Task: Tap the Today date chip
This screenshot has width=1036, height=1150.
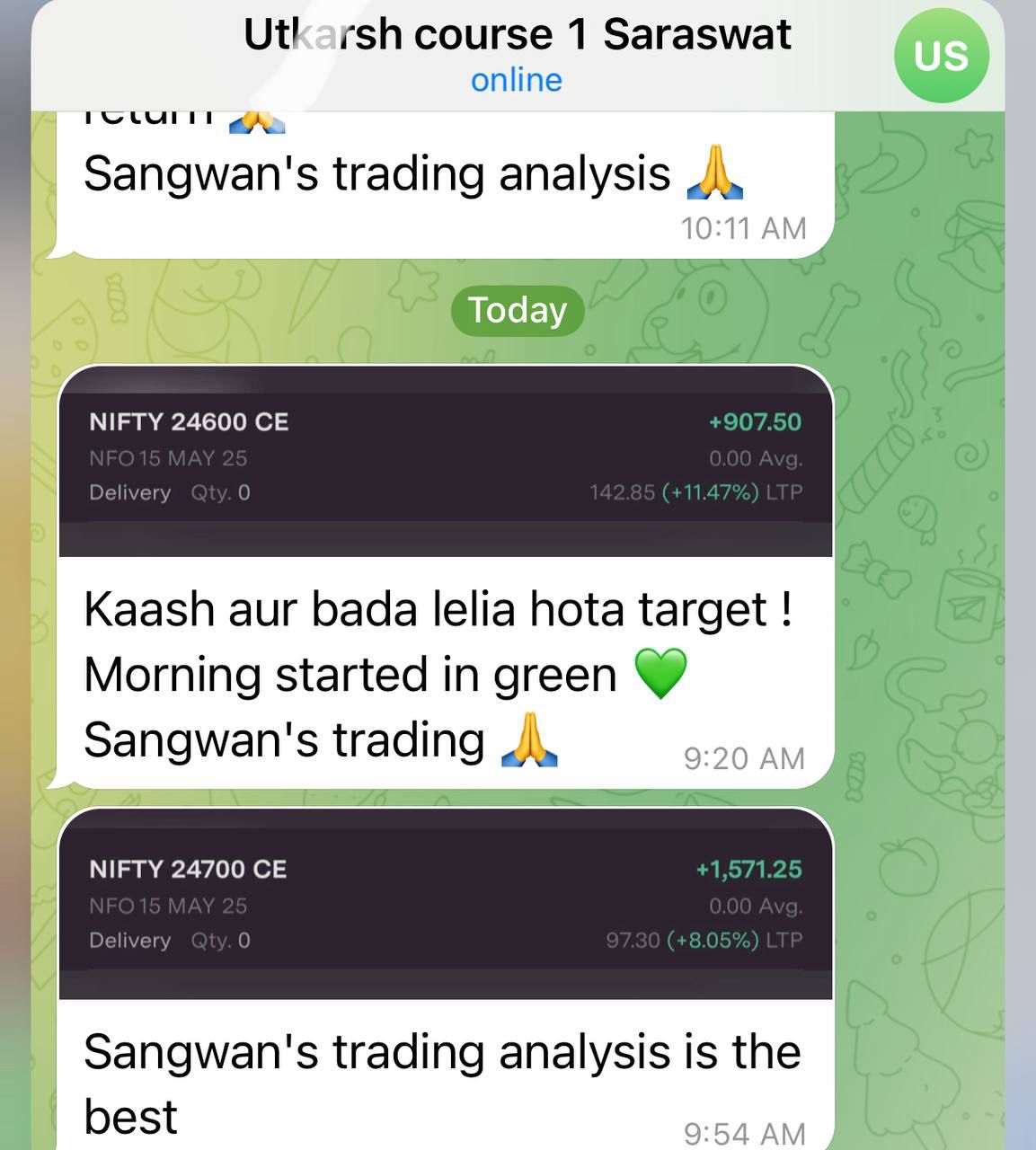Action: pyautogui.click(x=518, y=311)
